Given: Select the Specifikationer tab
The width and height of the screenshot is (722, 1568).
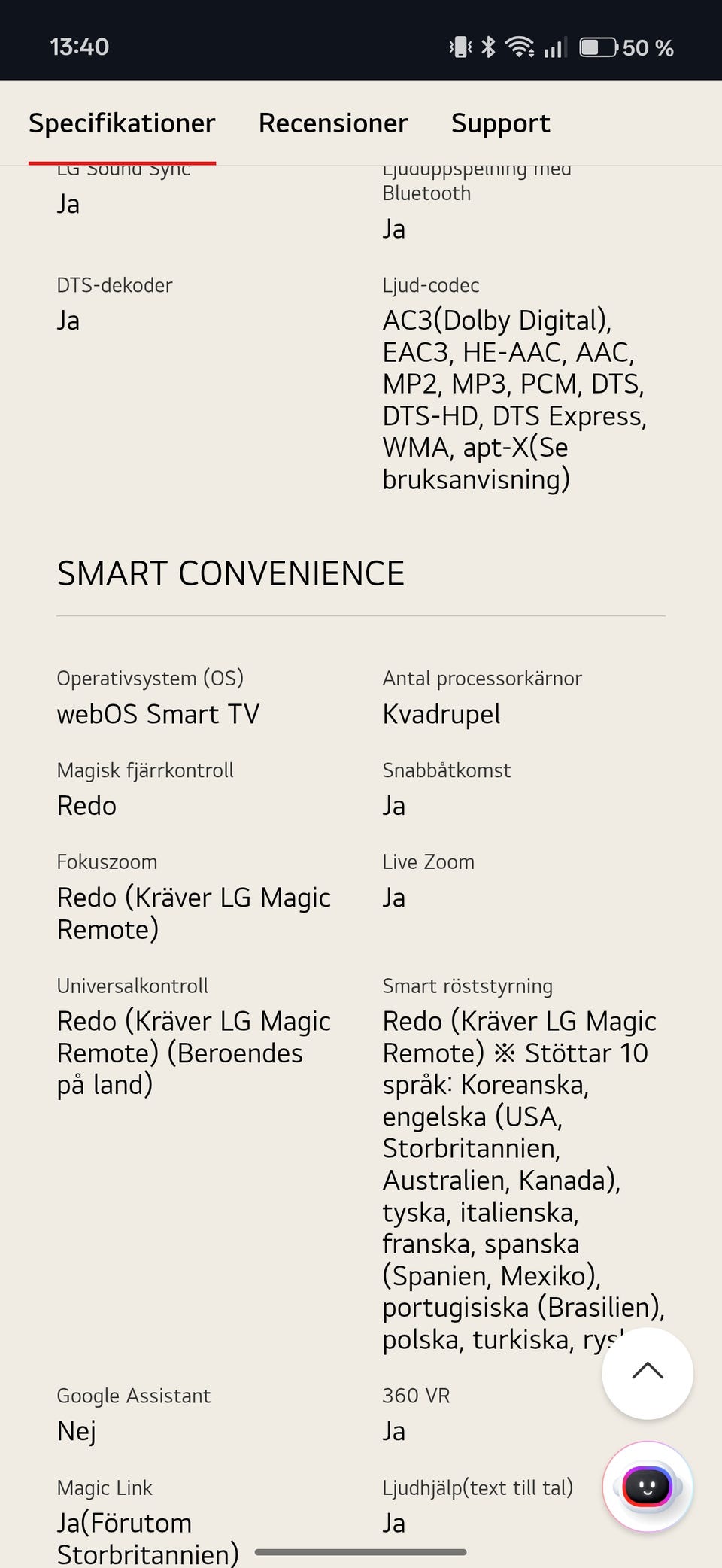Looking at the screenshot, I should pyautogui.click(x=122, y=123).
